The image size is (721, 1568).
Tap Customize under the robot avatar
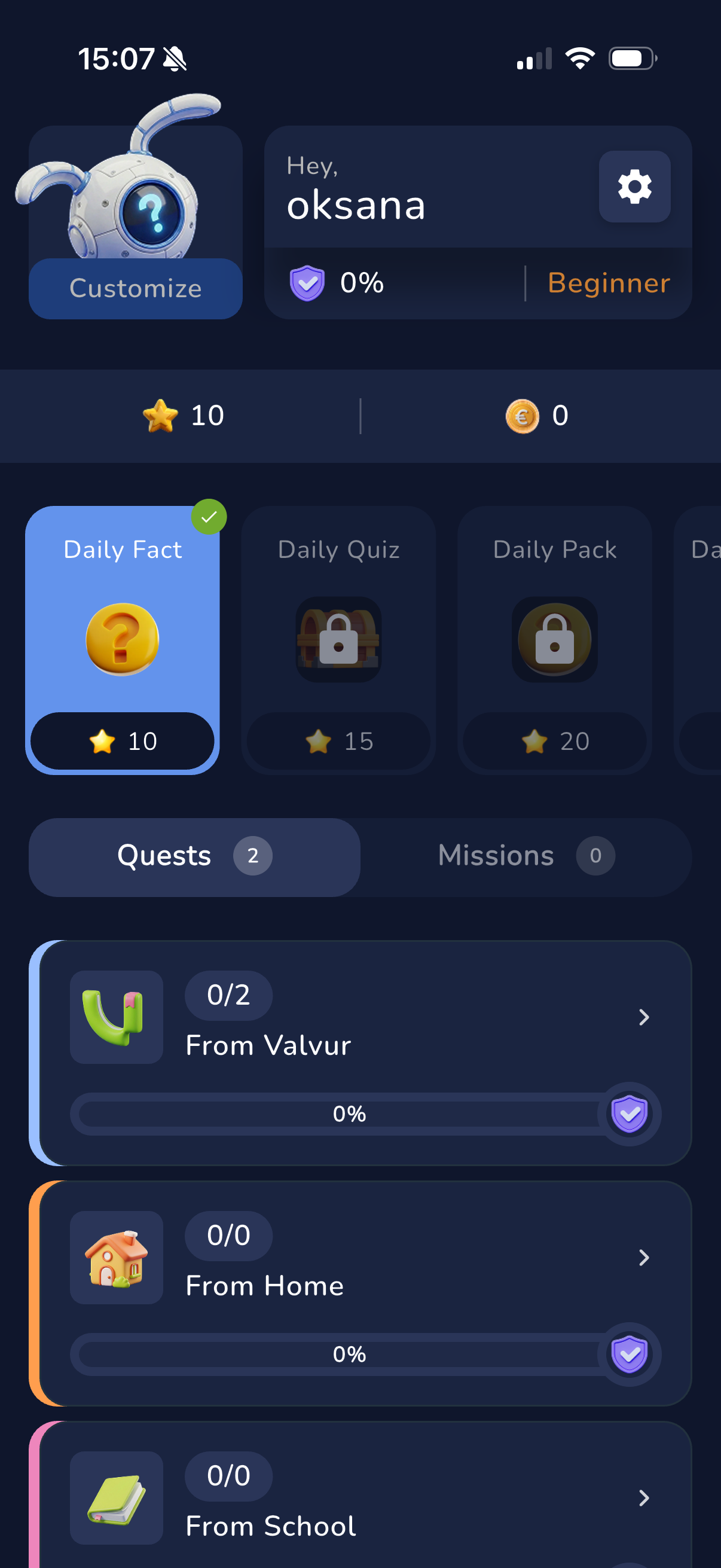coord(135,288)
